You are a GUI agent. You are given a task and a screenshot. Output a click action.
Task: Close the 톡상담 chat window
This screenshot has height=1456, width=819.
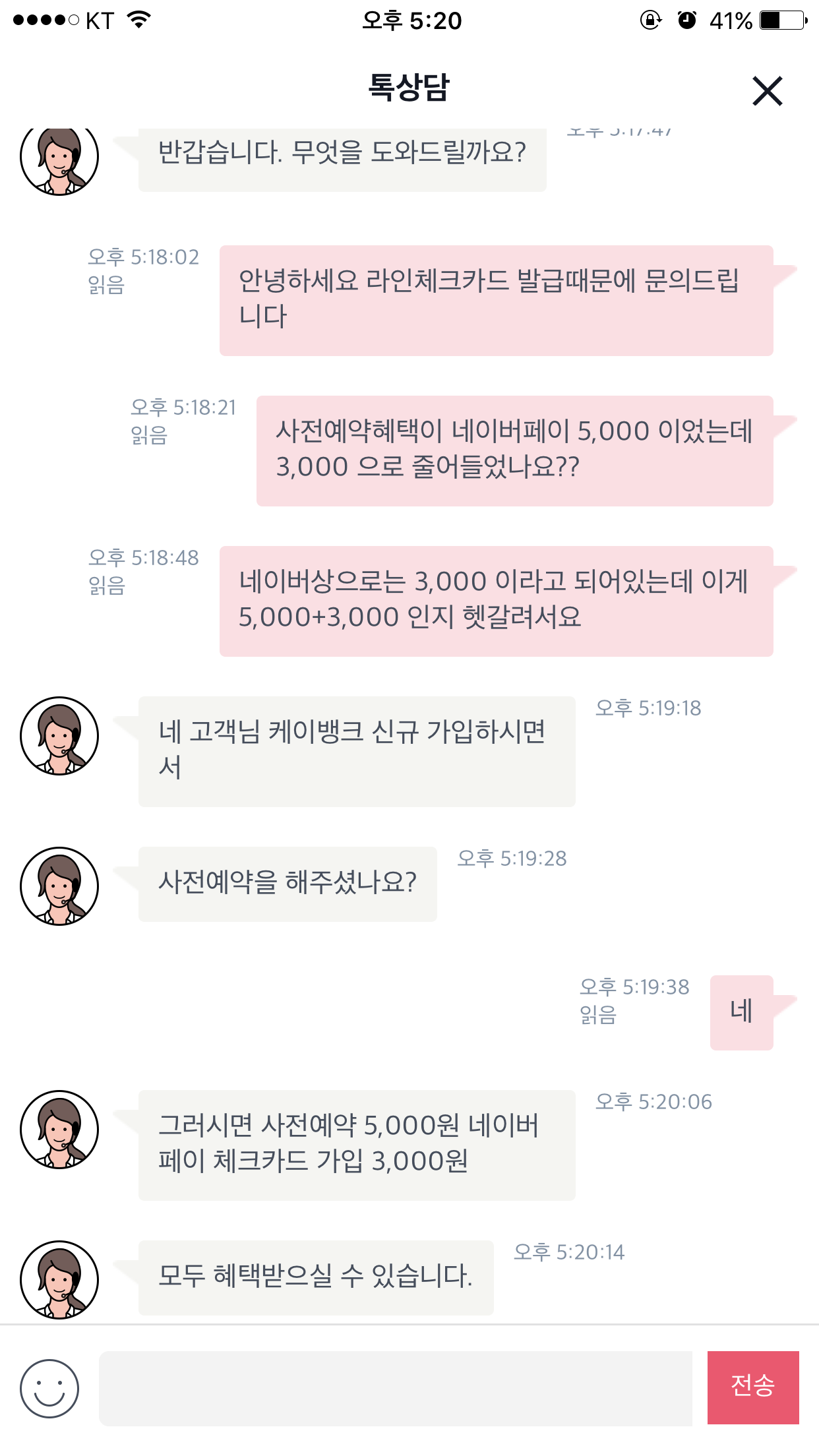(x=767, y=91)
